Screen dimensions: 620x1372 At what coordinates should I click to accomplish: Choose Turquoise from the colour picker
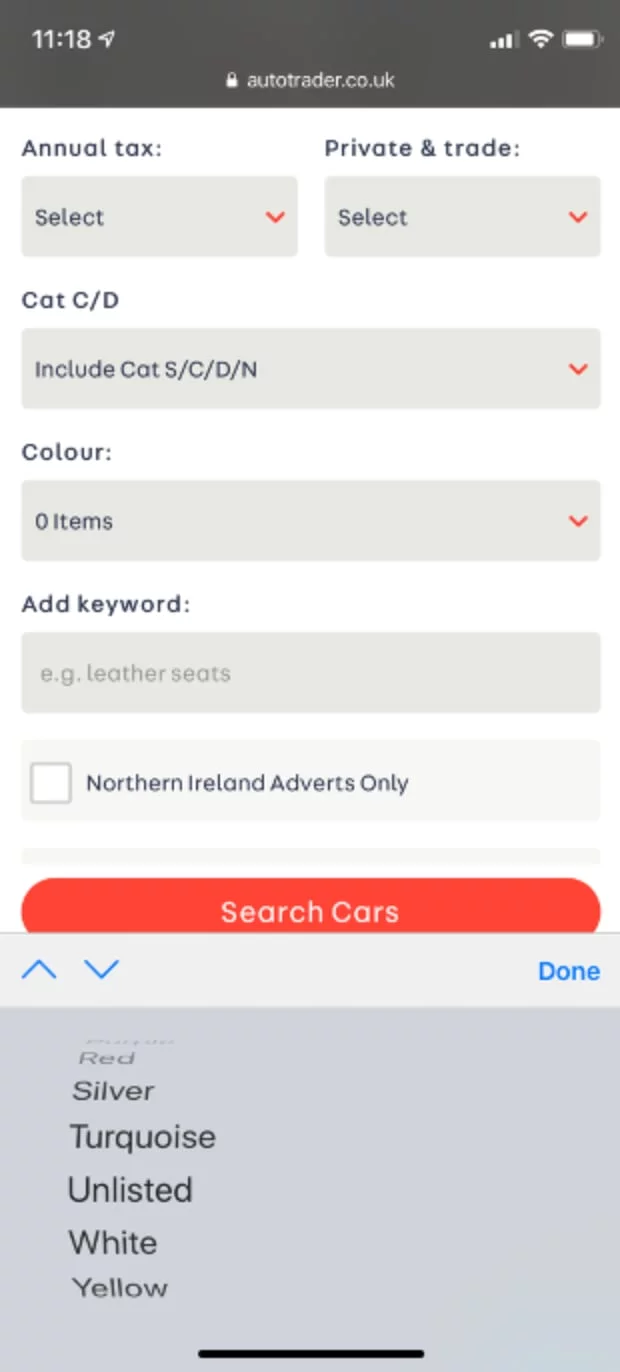click(x=142, y=1137)
